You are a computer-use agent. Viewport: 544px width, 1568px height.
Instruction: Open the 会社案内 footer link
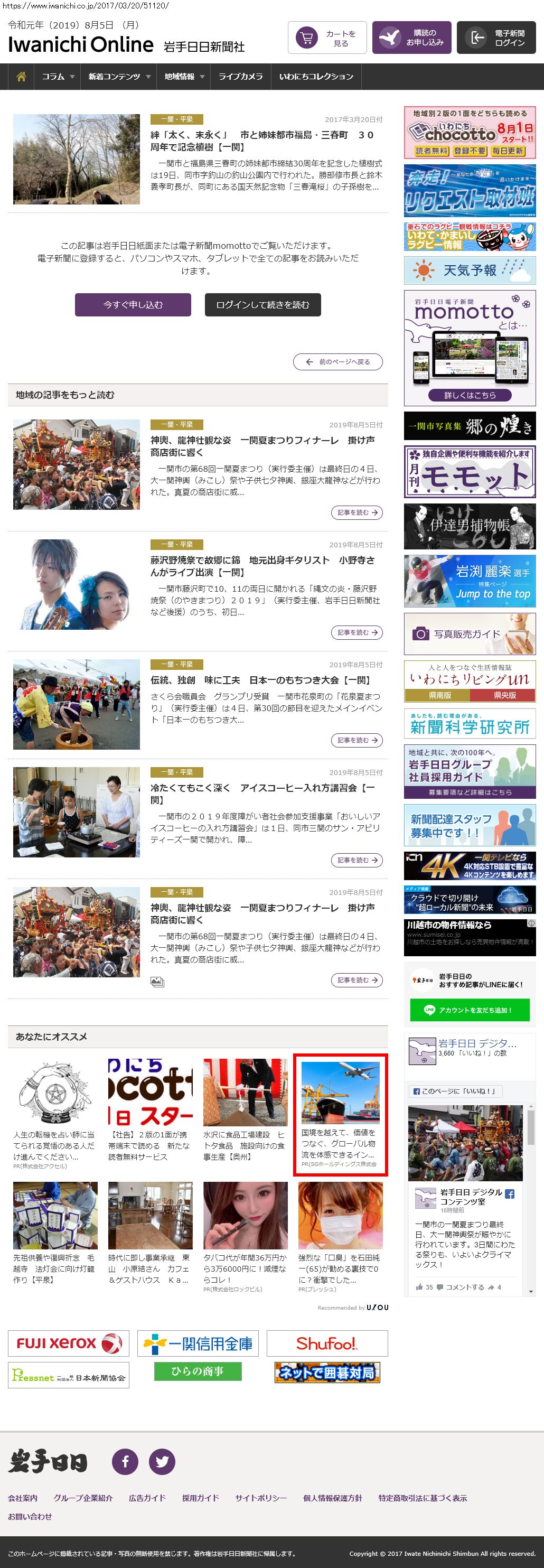click(23, 1498)
